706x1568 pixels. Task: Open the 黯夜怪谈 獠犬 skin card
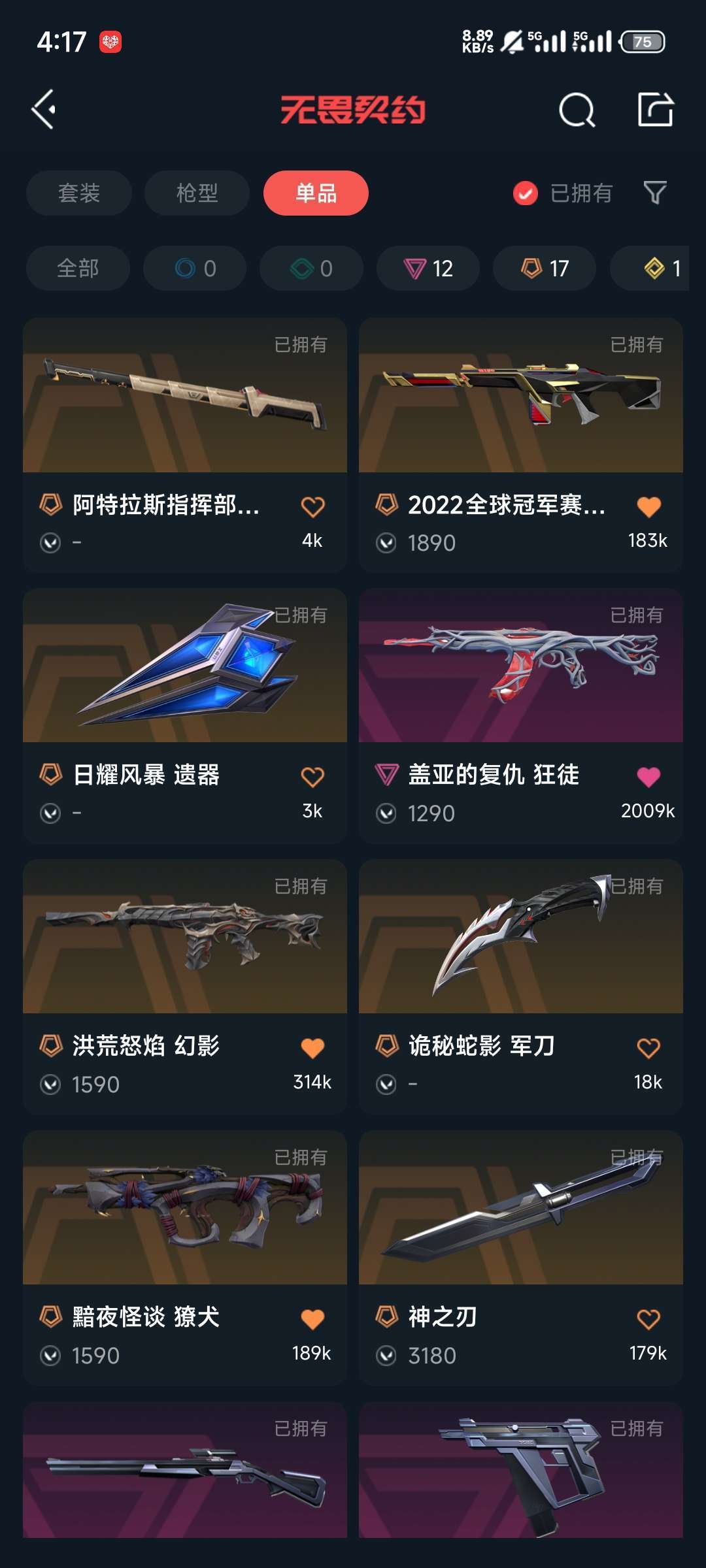coord(185,1258)
